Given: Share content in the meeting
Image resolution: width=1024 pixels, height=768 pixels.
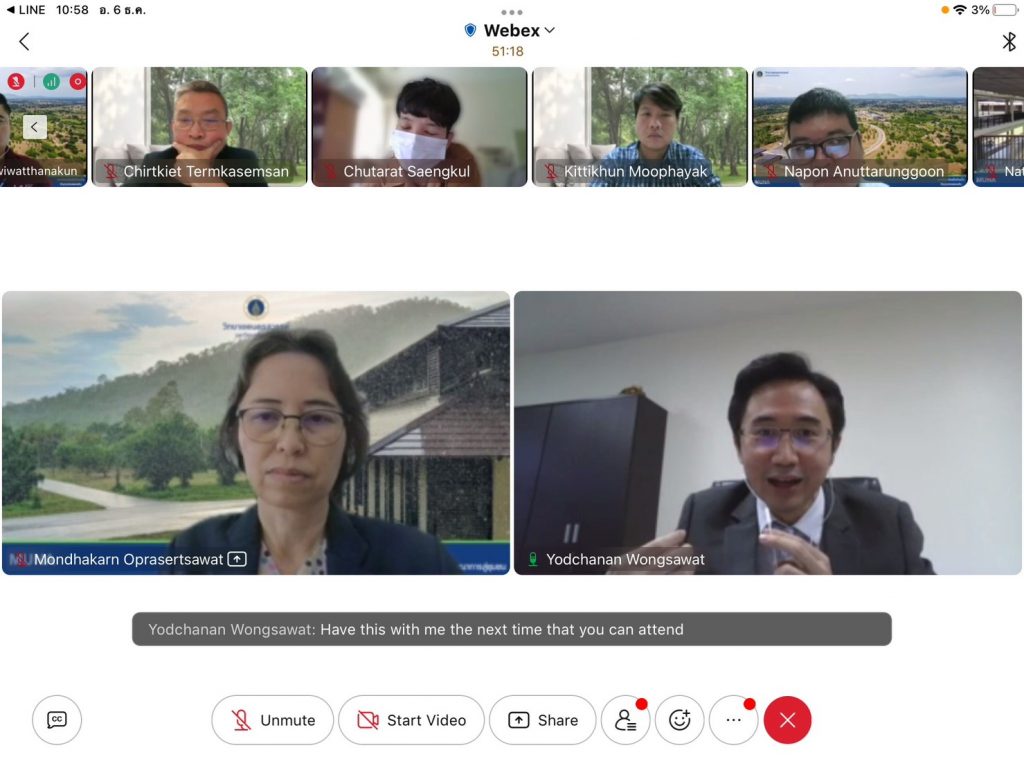Looking at the screenshot, I should 542,720.
